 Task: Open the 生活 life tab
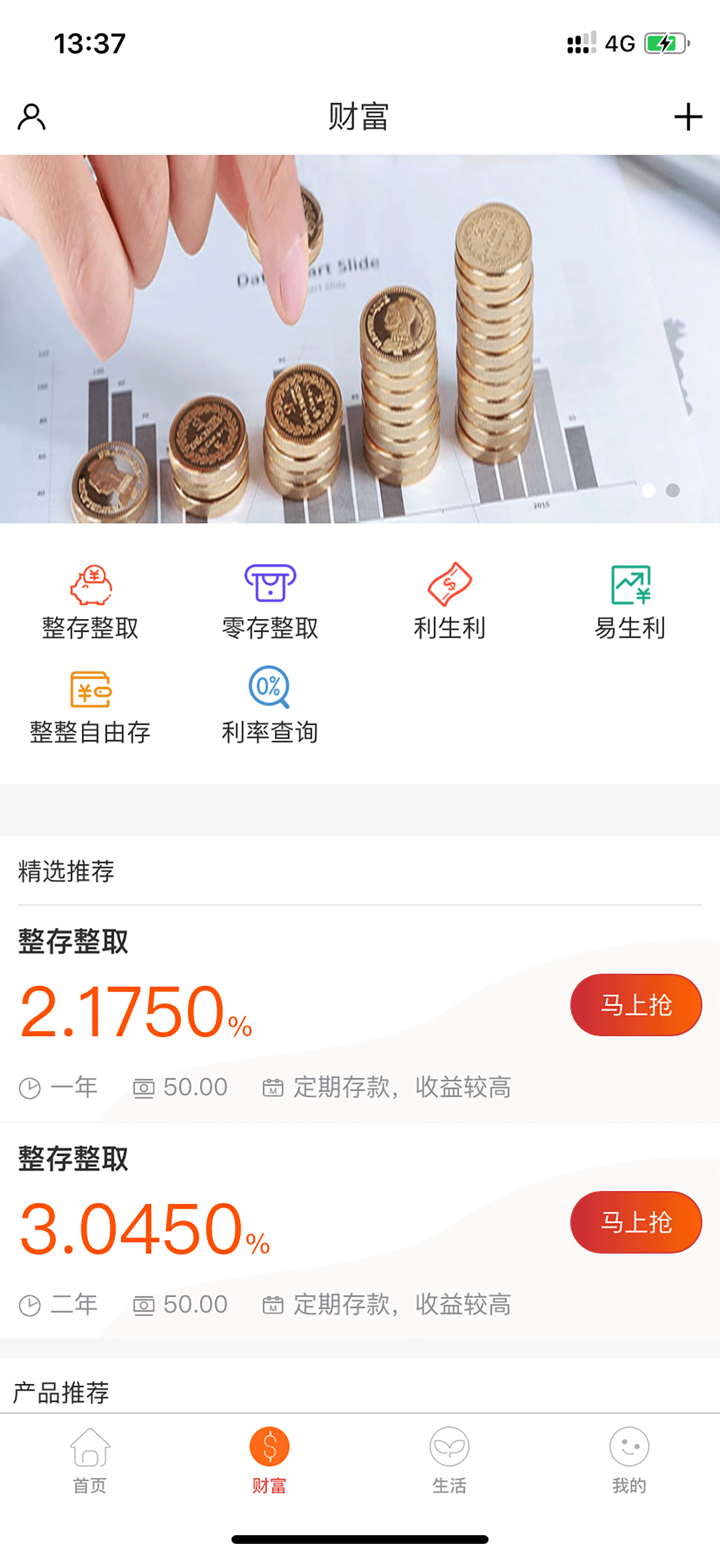click(449, 1460)
